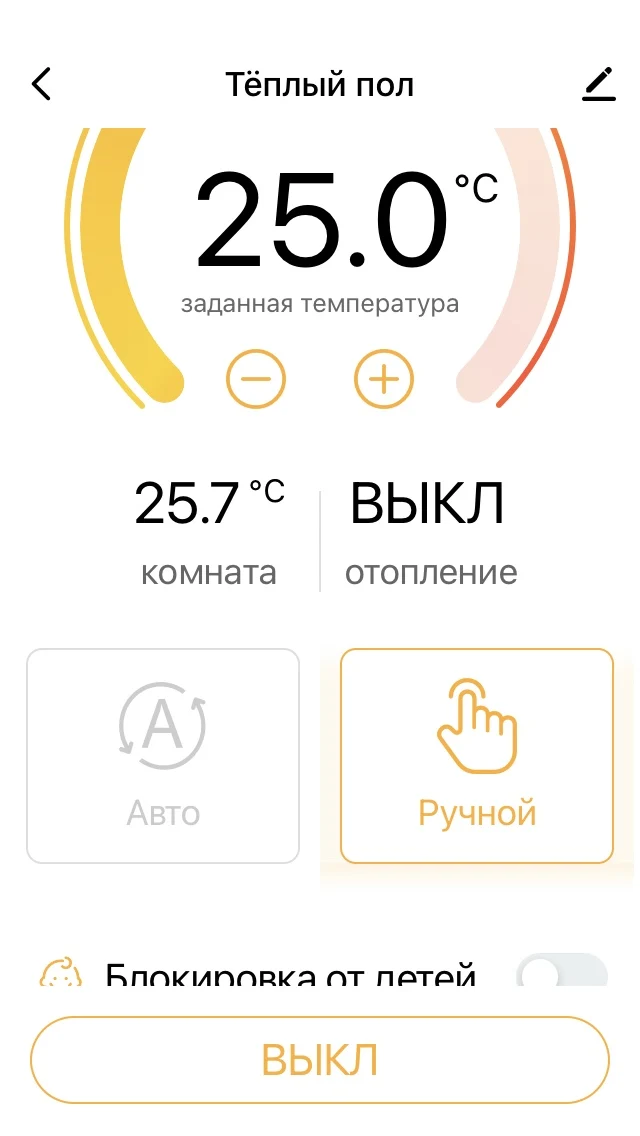Go back from the Тёплый пол screen
Image resolution: width=640 pixels, height=1136 pixels.
[x=41, y=85]
